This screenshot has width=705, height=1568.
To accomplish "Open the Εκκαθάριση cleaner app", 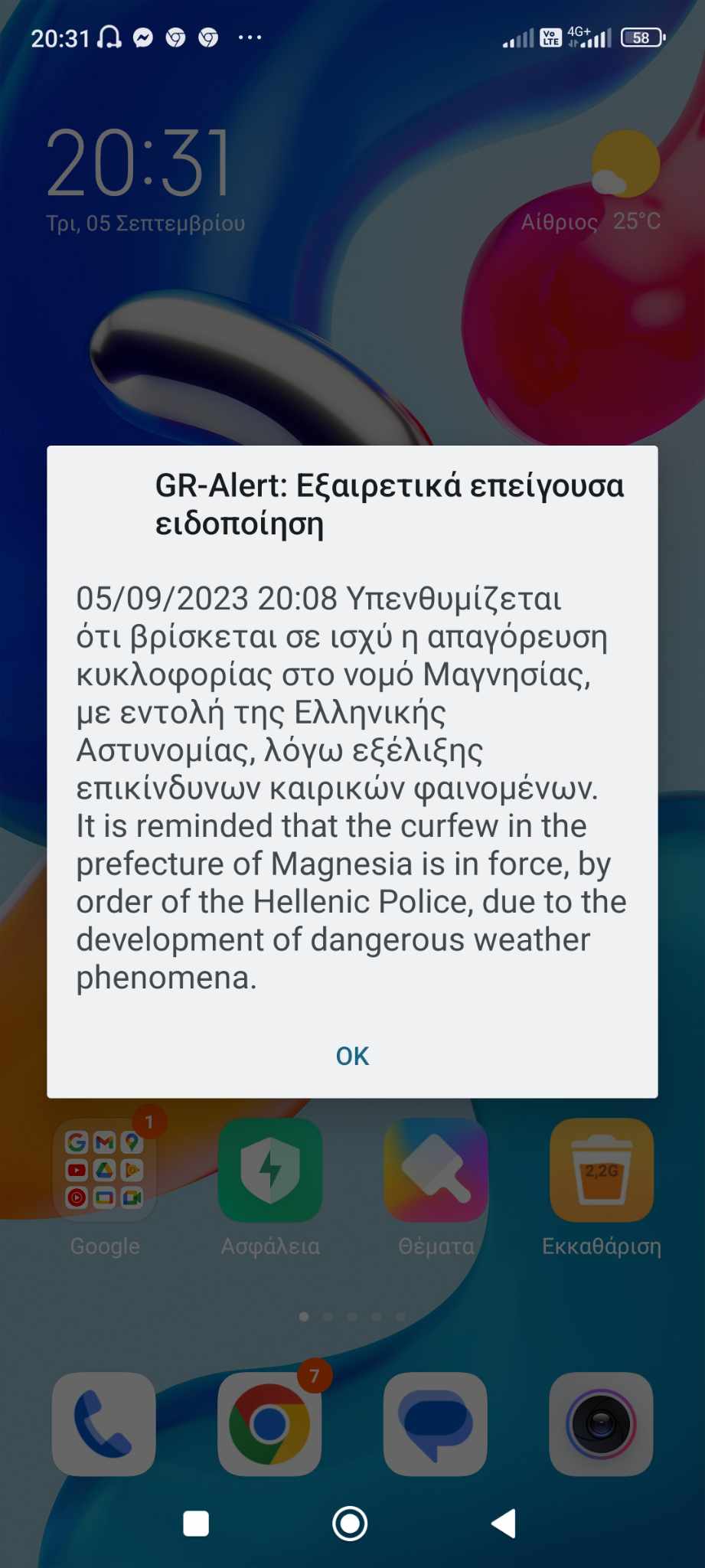I will (x=601, y=1170).
